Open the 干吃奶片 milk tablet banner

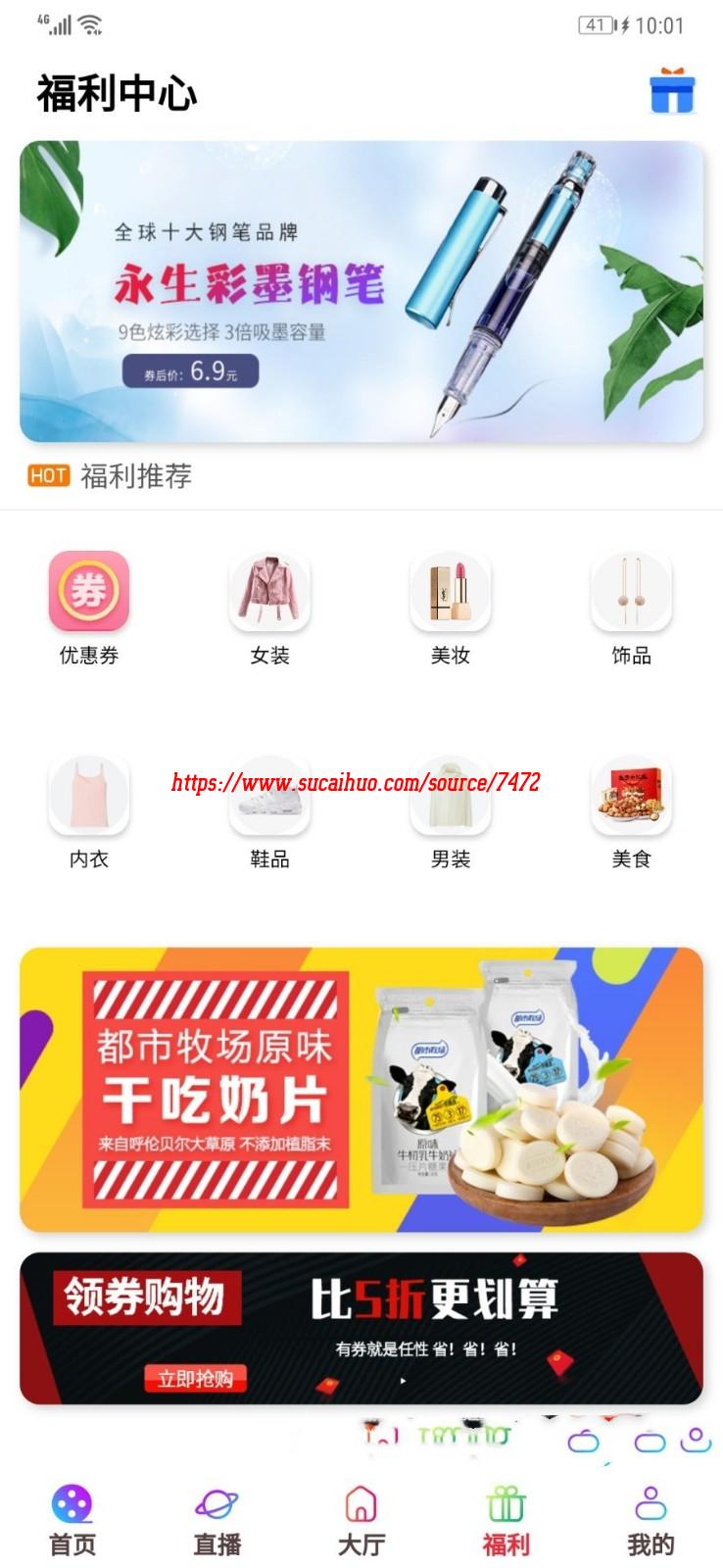click(361, 1090)
